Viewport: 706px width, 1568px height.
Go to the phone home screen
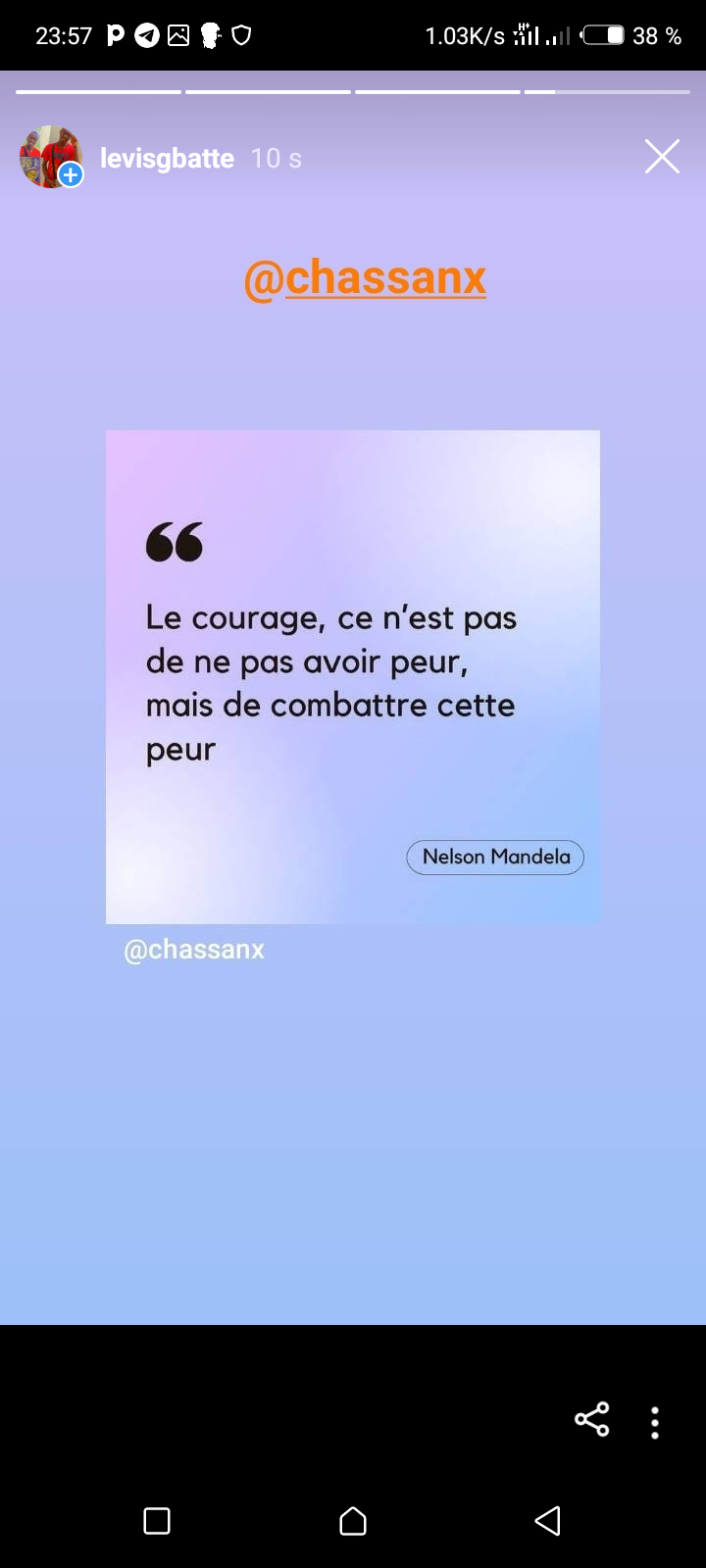pyautogui.click(x=353, y=1521)
